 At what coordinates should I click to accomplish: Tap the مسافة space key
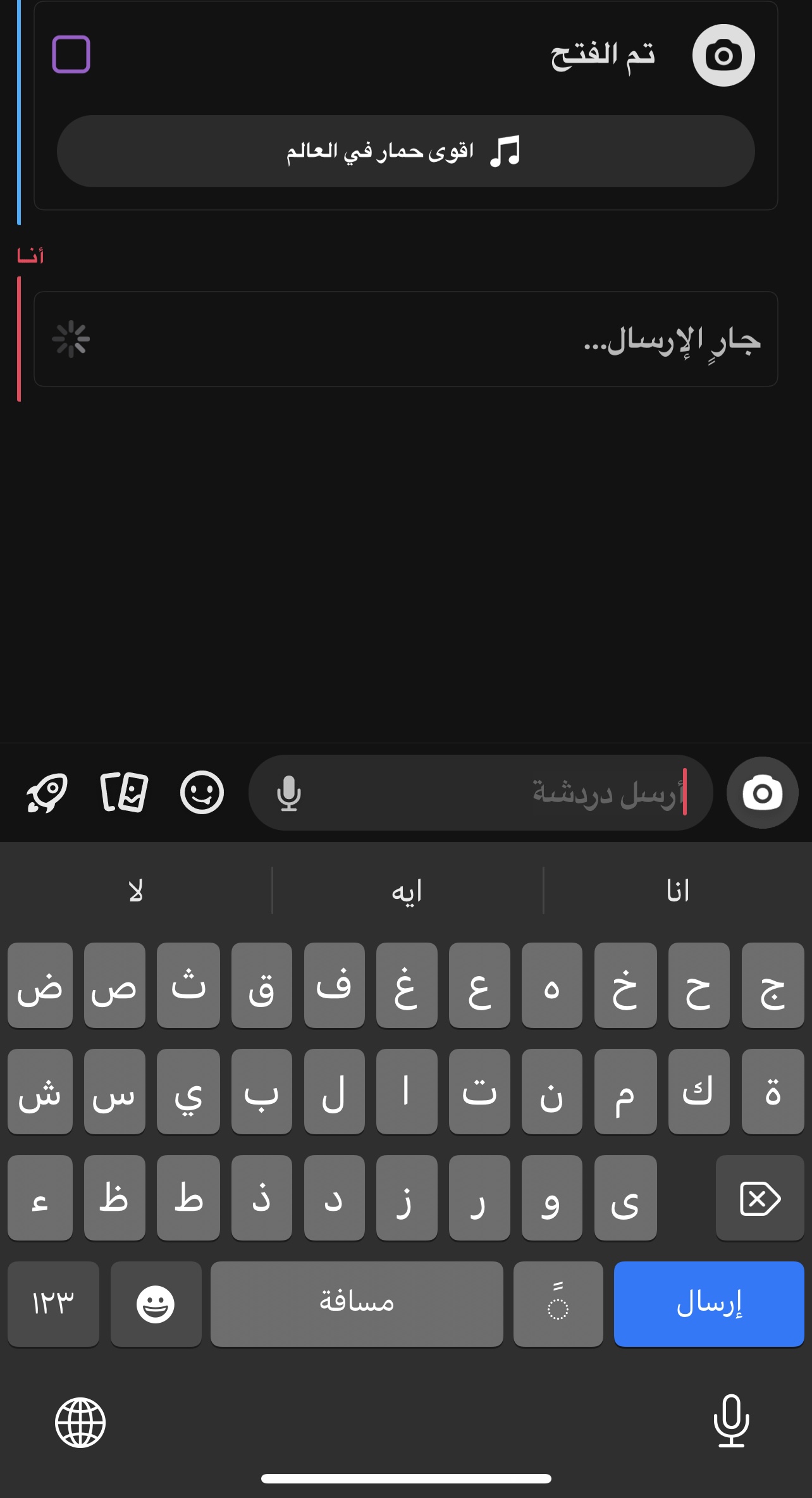pyautogui.click(x=357, y=1304)
